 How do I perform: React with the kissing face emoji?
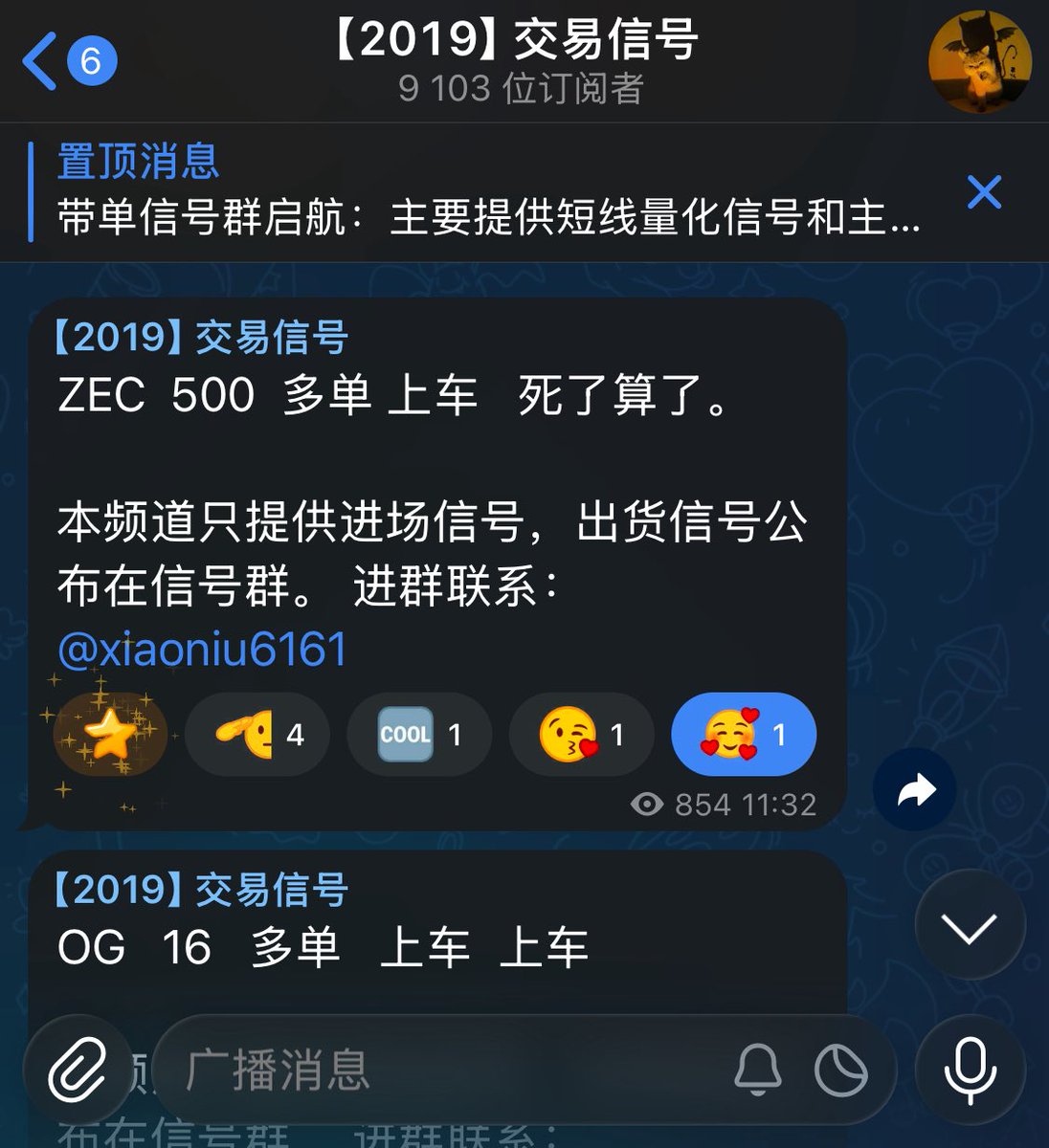[x=581, y=735]
